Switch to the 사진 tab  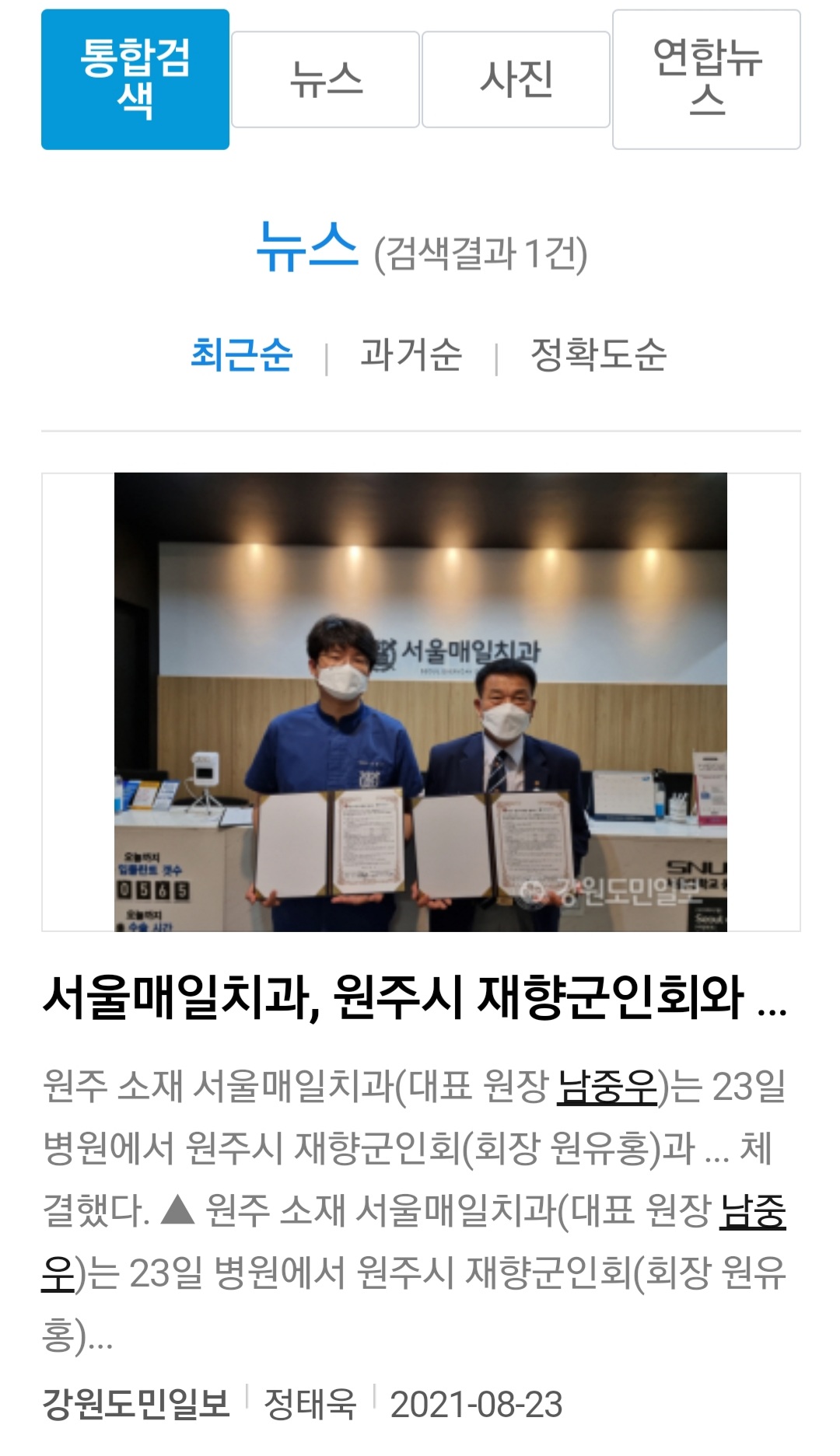516,79
